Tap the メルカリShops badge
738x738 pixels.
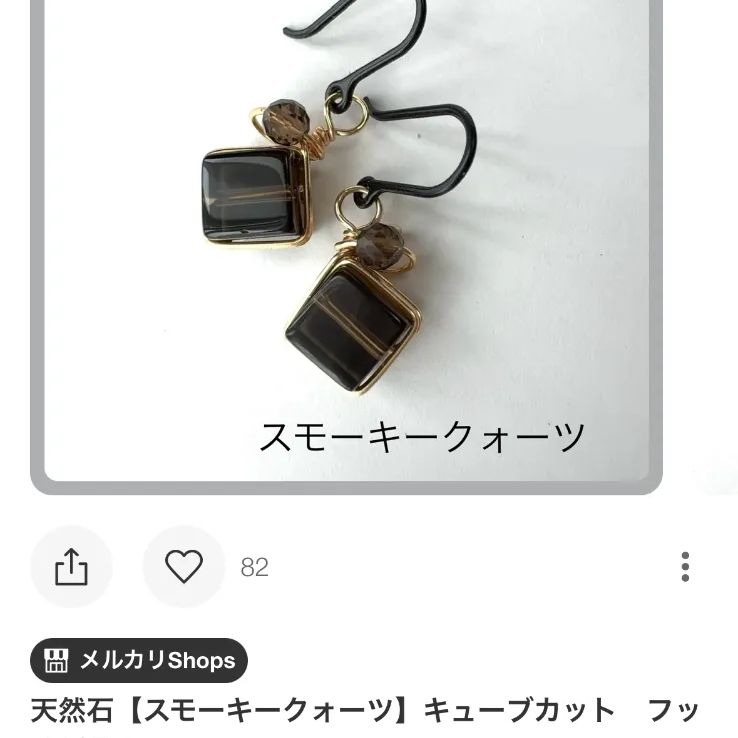[x=139, y=660]
